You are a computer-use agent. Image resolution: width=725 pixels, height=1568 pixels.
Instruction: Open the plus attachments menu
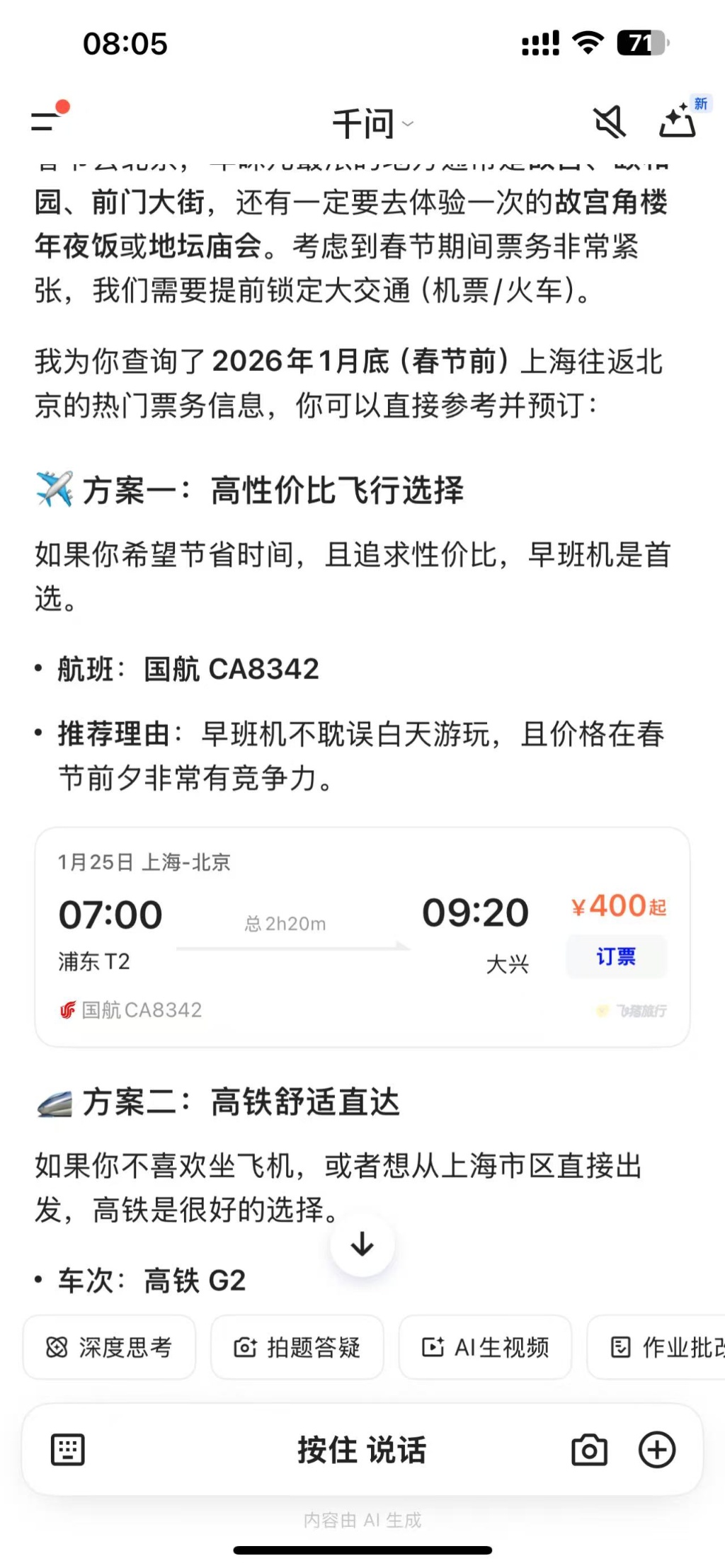tap(657, 1449)
